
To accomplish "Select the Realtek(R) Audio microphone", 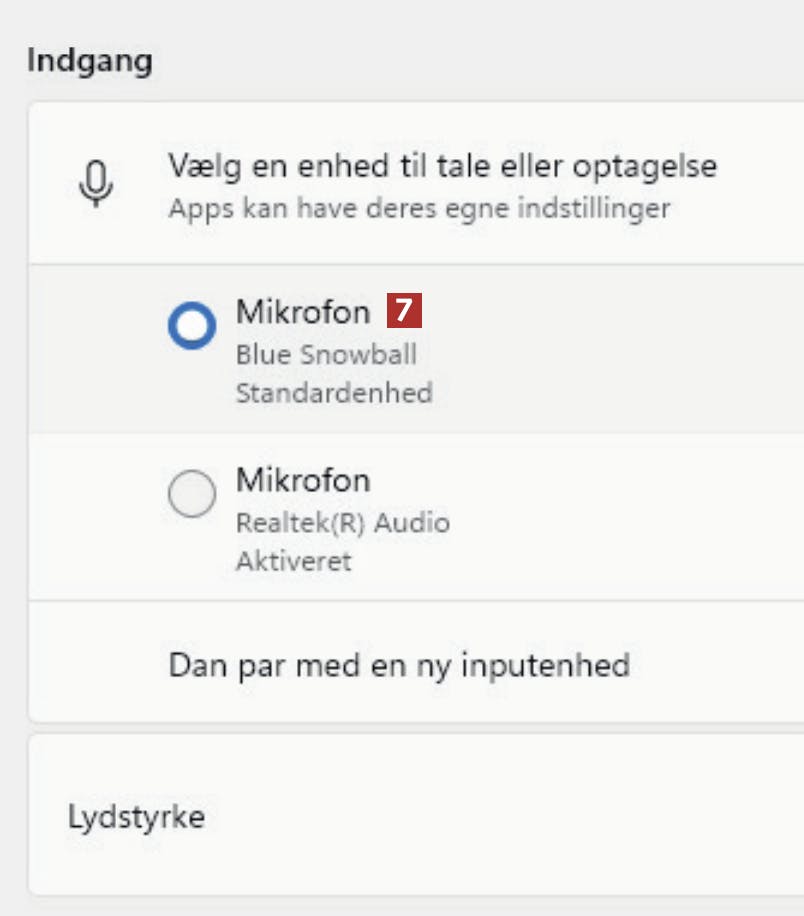I will 191,494.
